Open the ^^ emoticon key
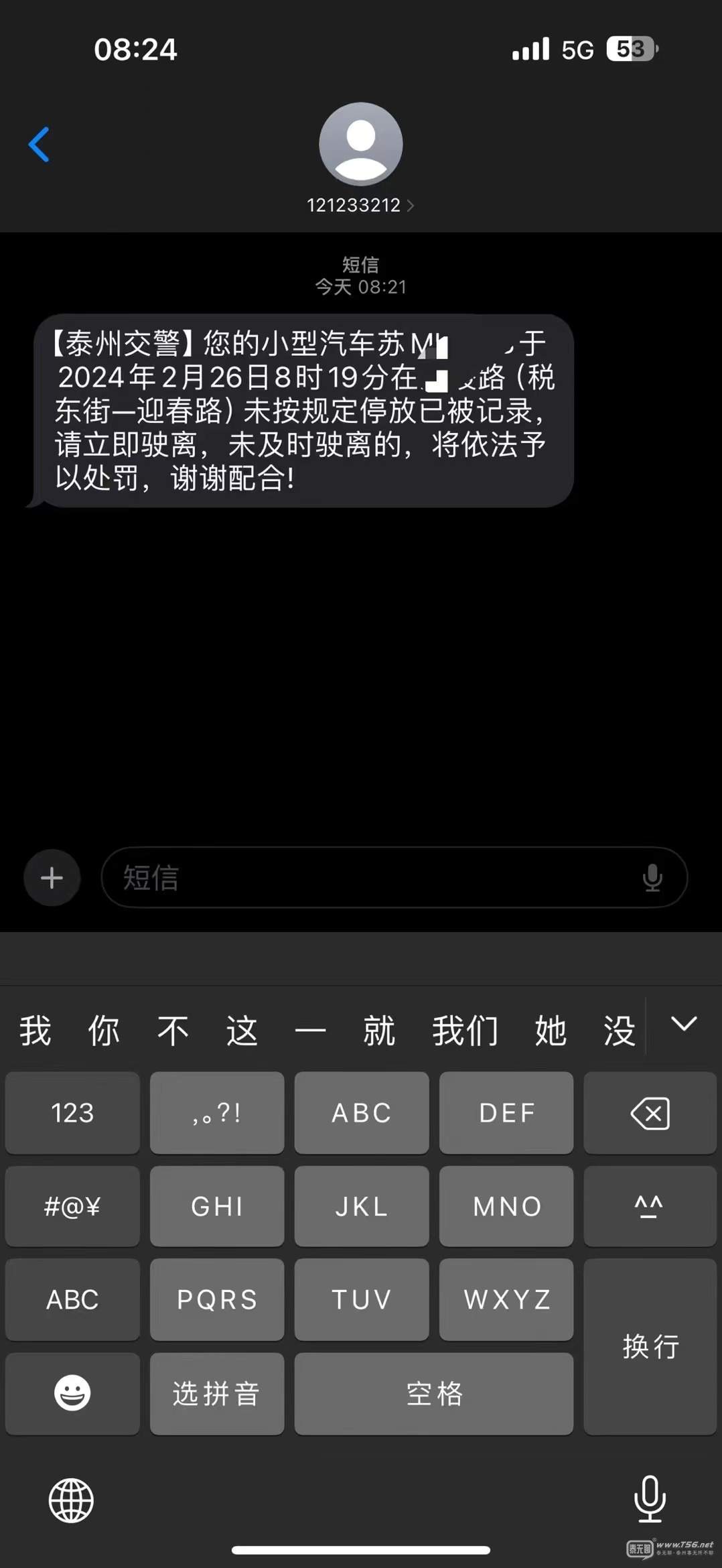Viewport: 722px width, 1568px height. 650,1206
